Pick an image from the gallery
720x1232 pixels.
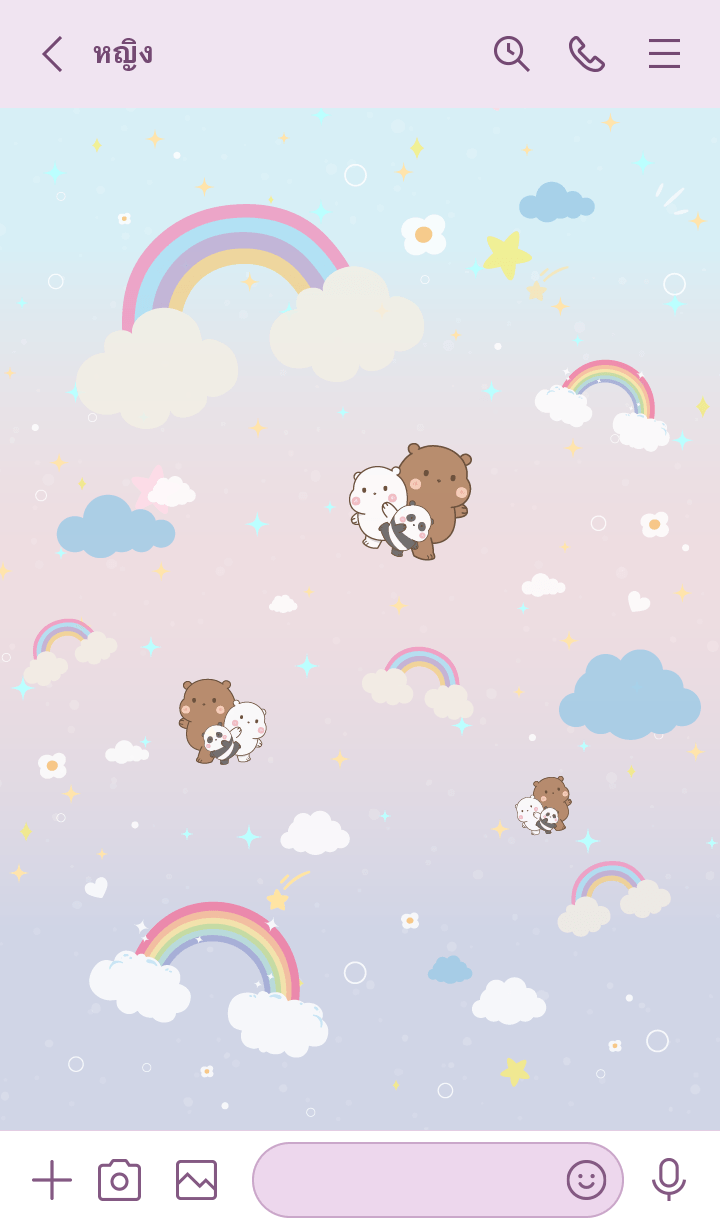(x=196, y=1180)
